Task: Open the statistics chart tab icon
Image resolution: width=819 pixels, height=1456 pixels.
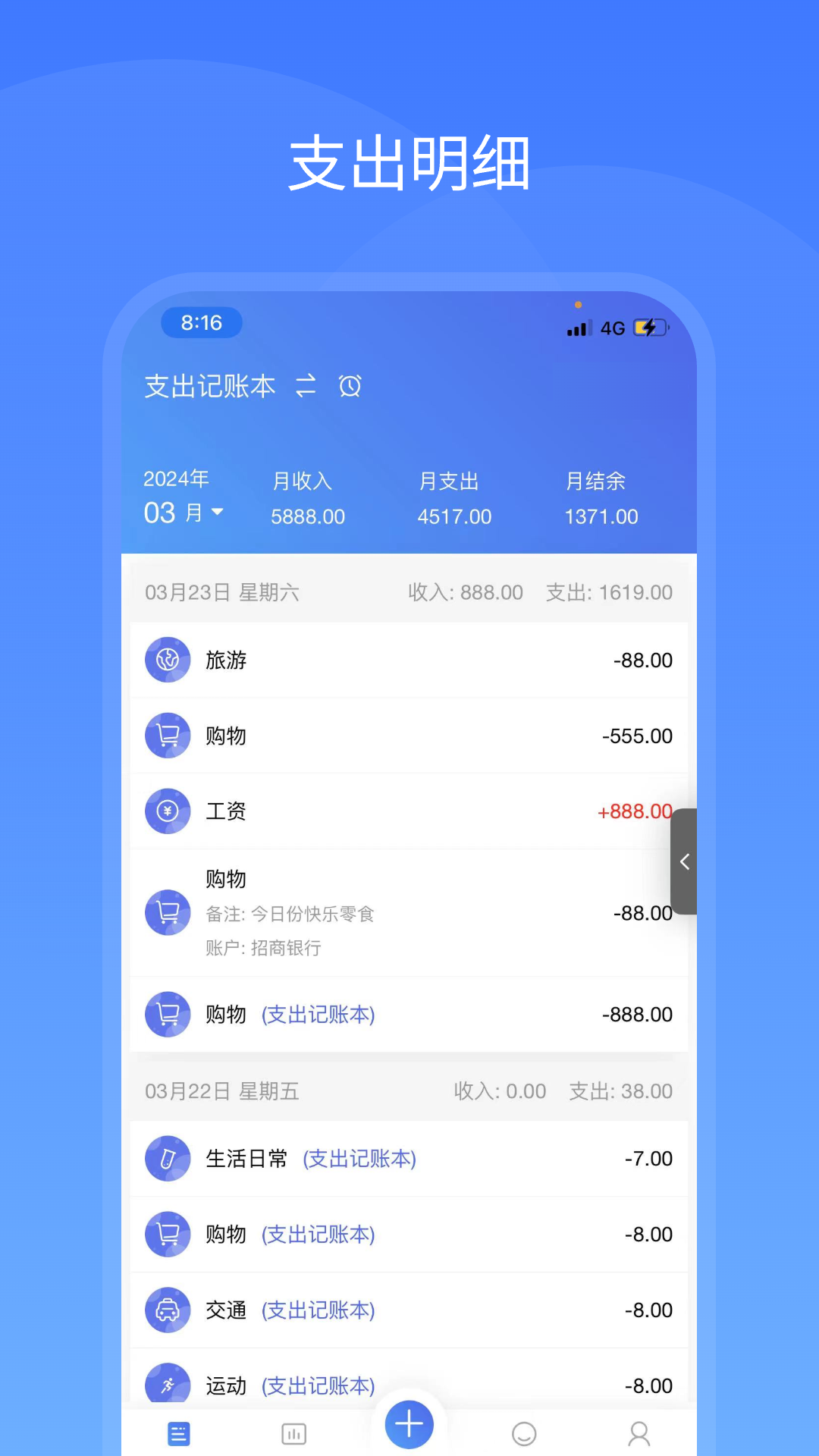Action: tap(293, 1432)
